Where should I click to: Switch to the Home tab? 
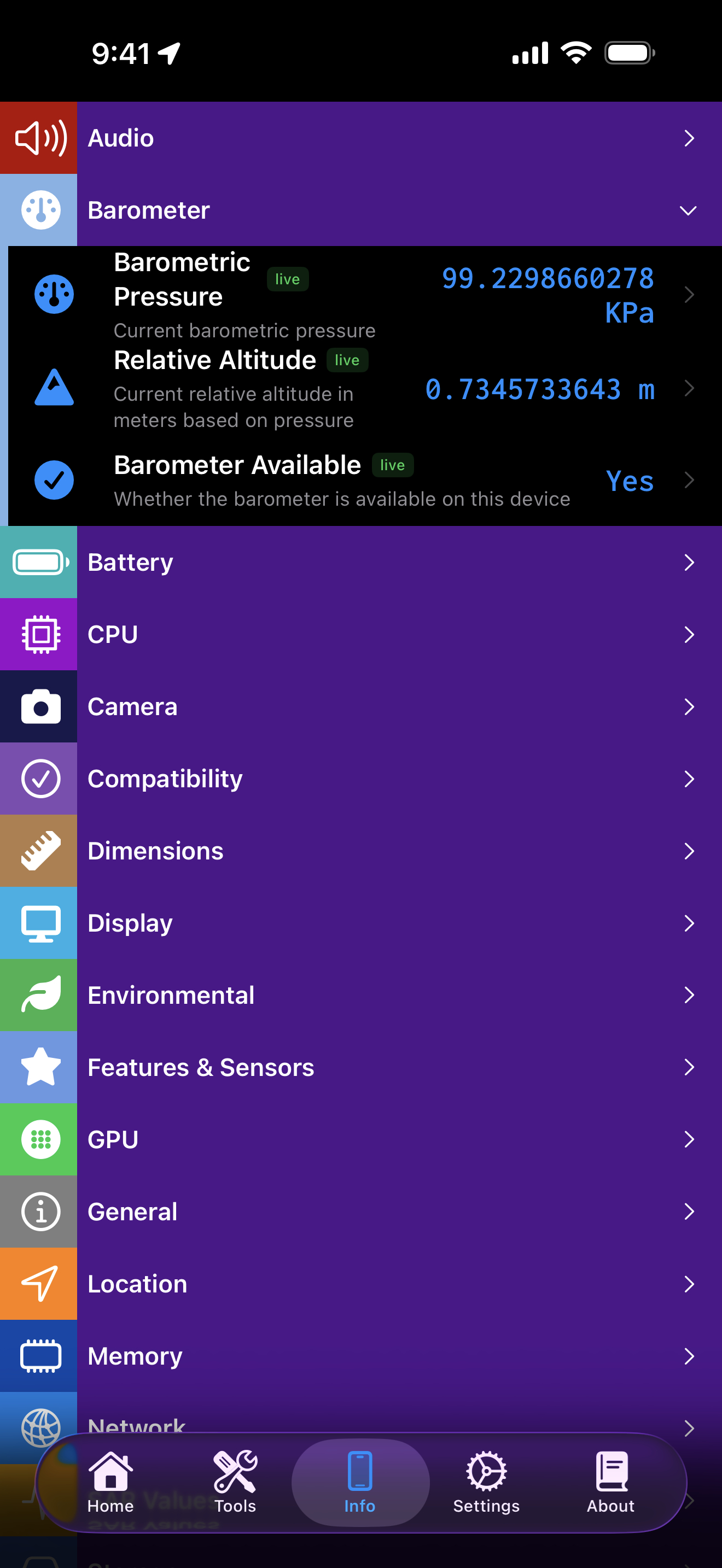(110, 1483)
